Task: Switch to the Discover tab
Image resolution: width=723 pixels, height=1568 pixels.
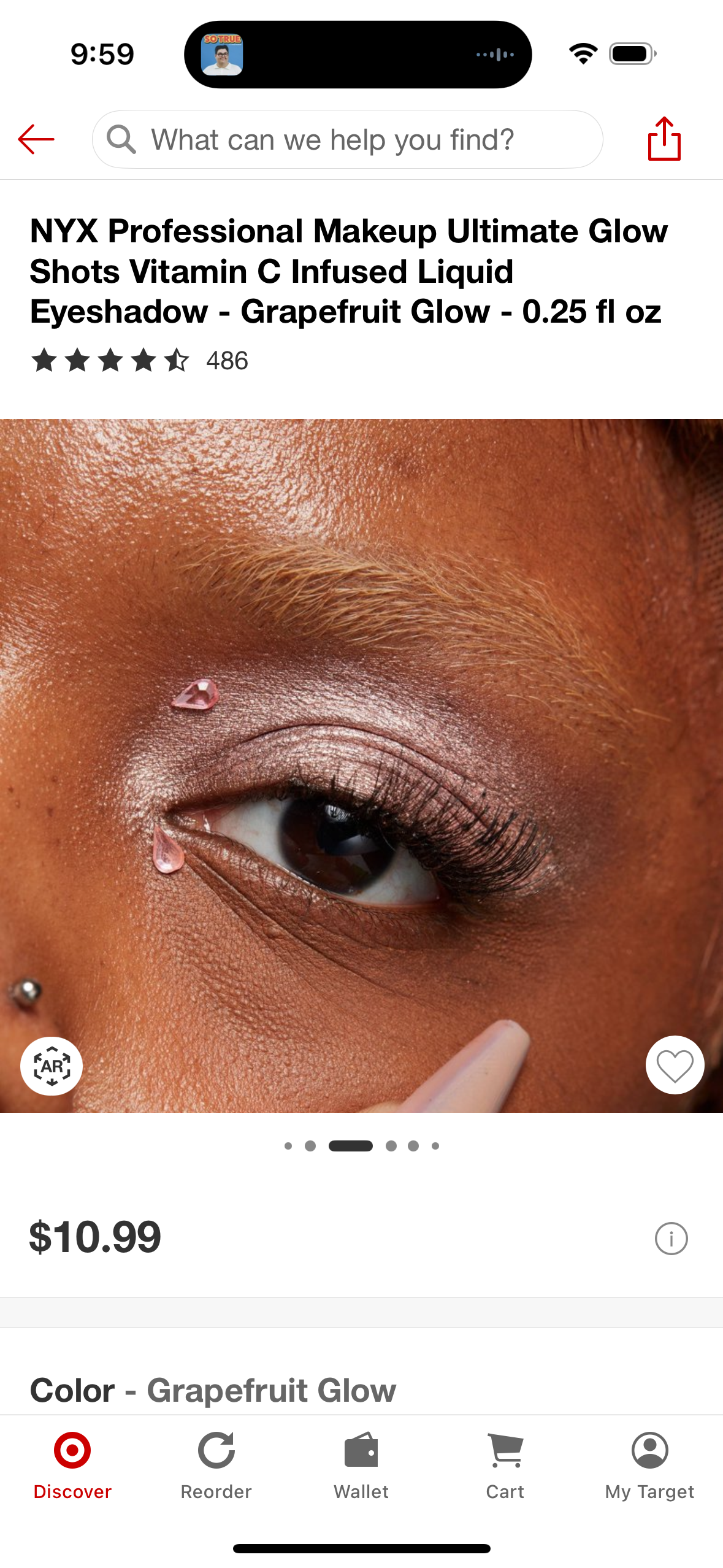Action: [72, 1465]
